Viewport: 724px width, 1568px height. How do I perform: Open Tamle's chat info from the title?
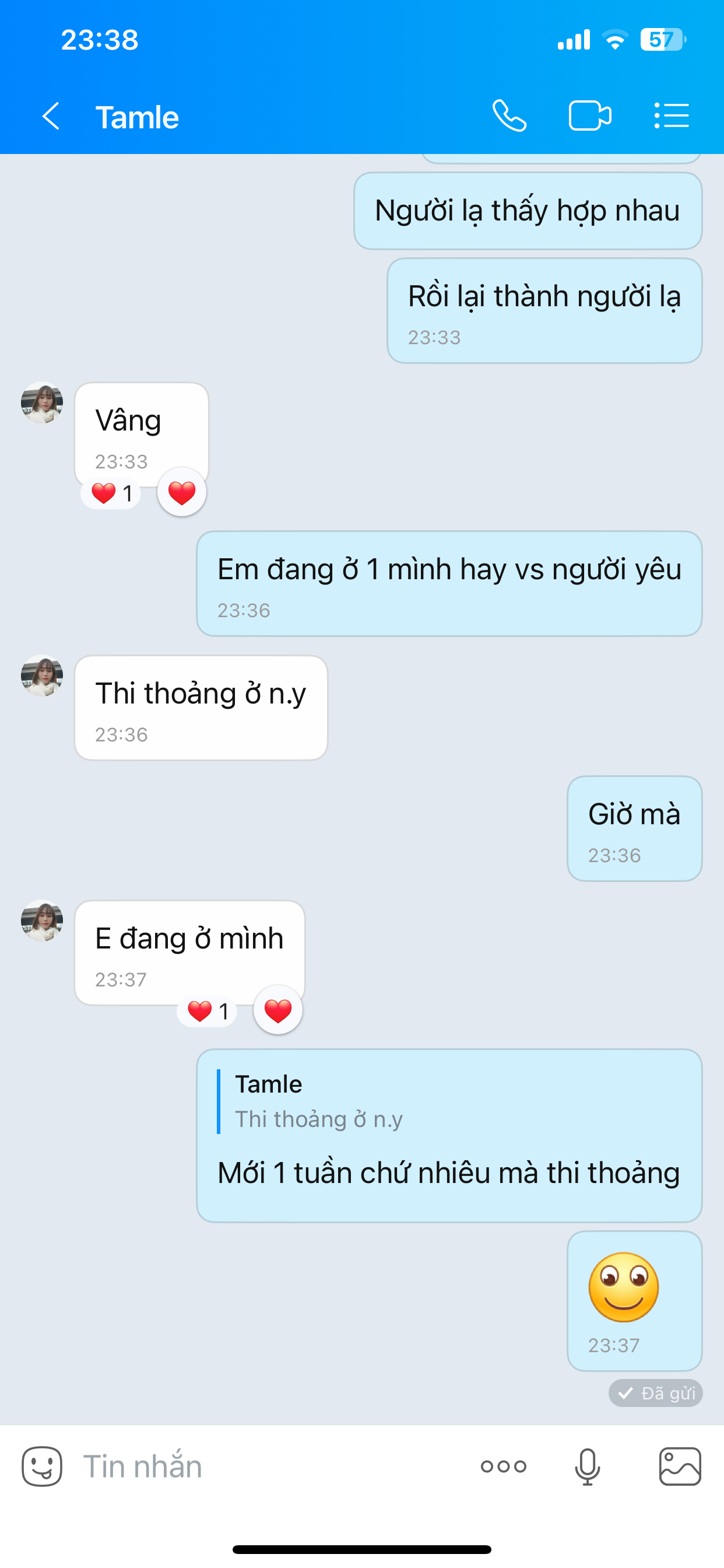click(138, 117)
